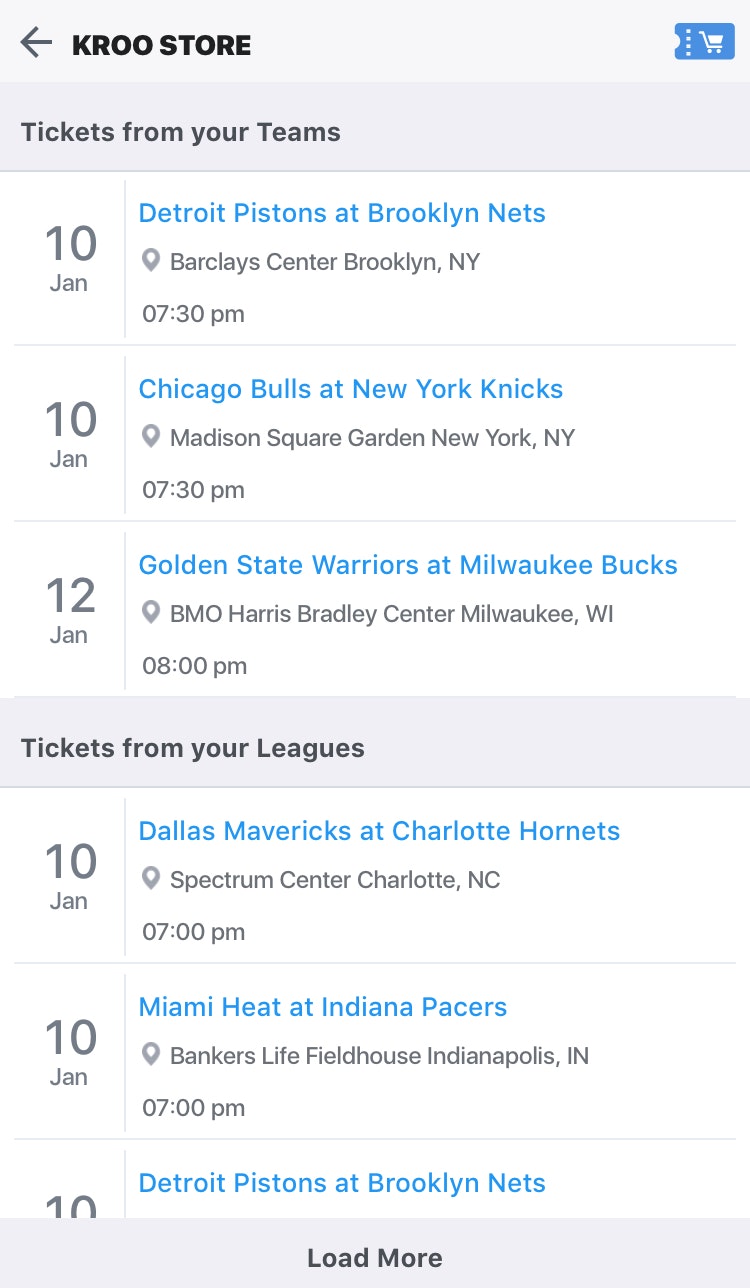Open Chicago Bulls at New York Knicks tickets

351,389
